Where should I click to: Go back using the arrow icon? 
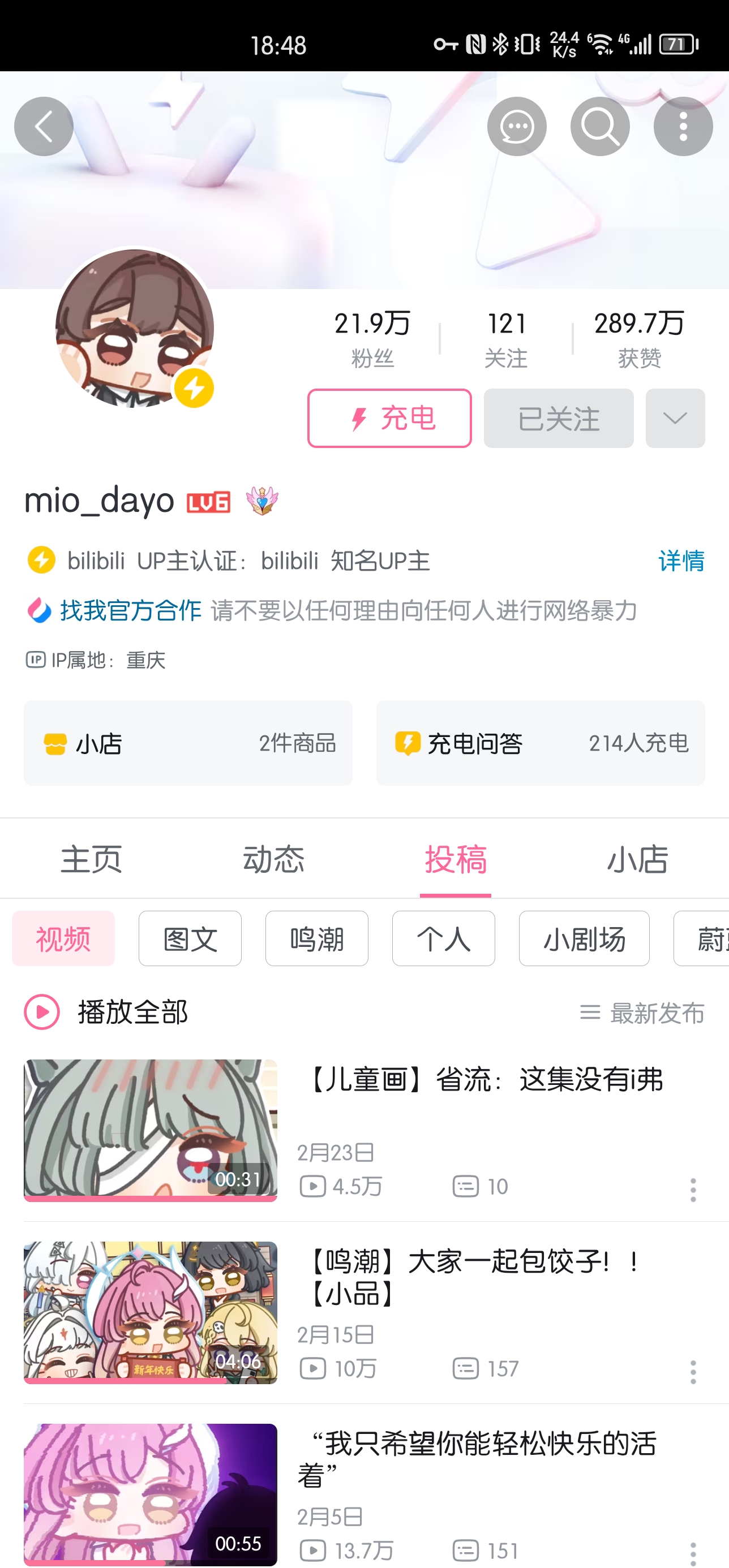(43, 127)
